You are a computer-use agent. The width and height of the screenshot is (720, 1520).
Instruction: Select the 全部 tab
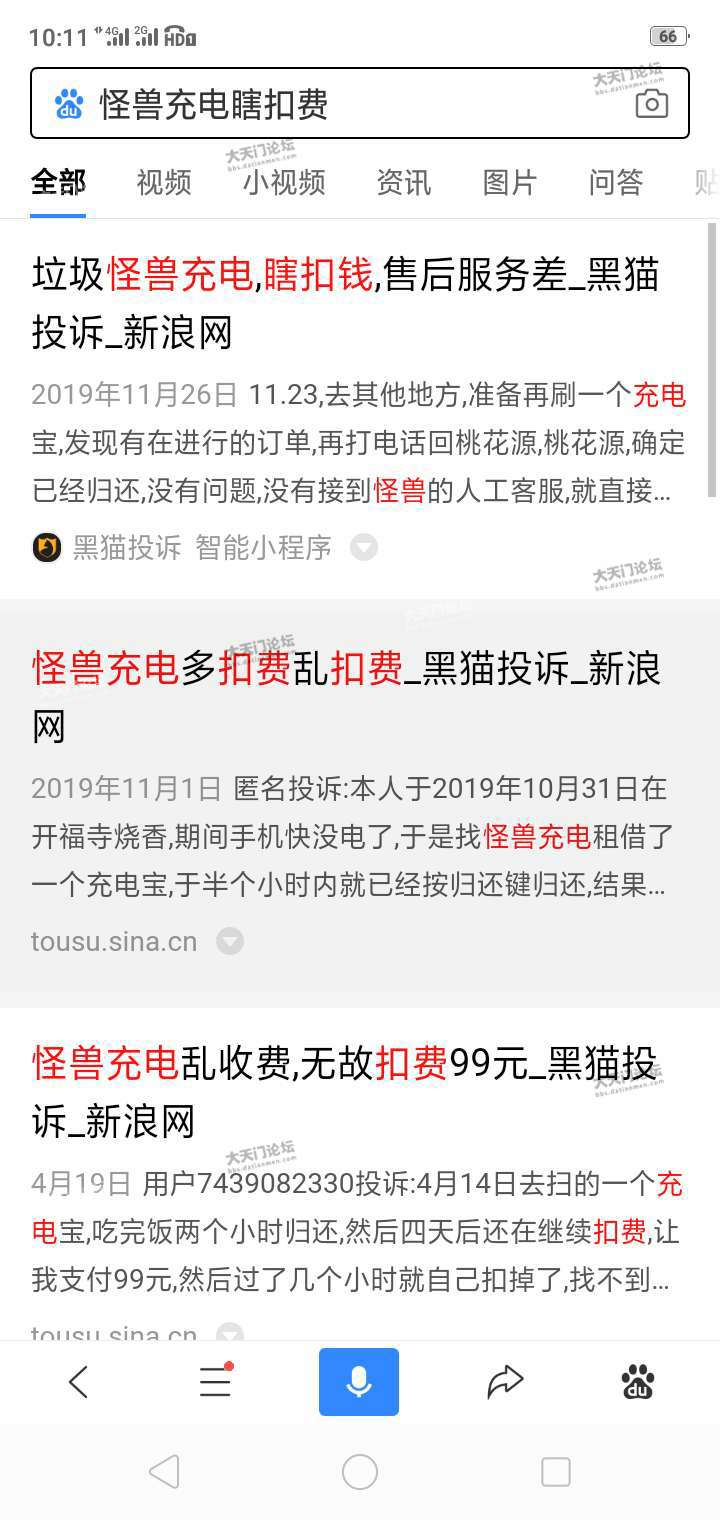tap(58, 182)
